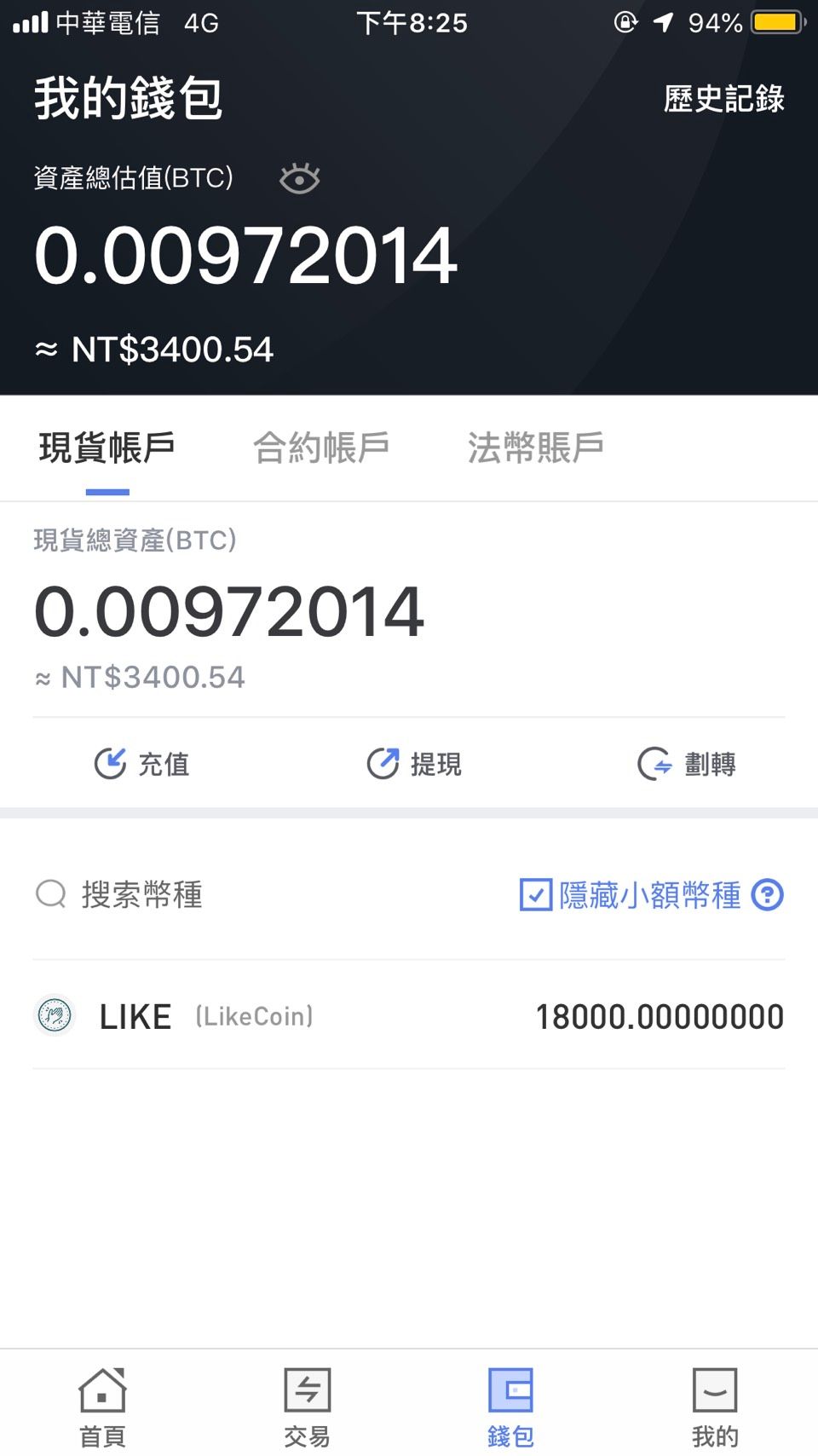Tap 提現 to withdraw funds
The width and height of the screenshot is (818, 1456).
click(414, 764)
